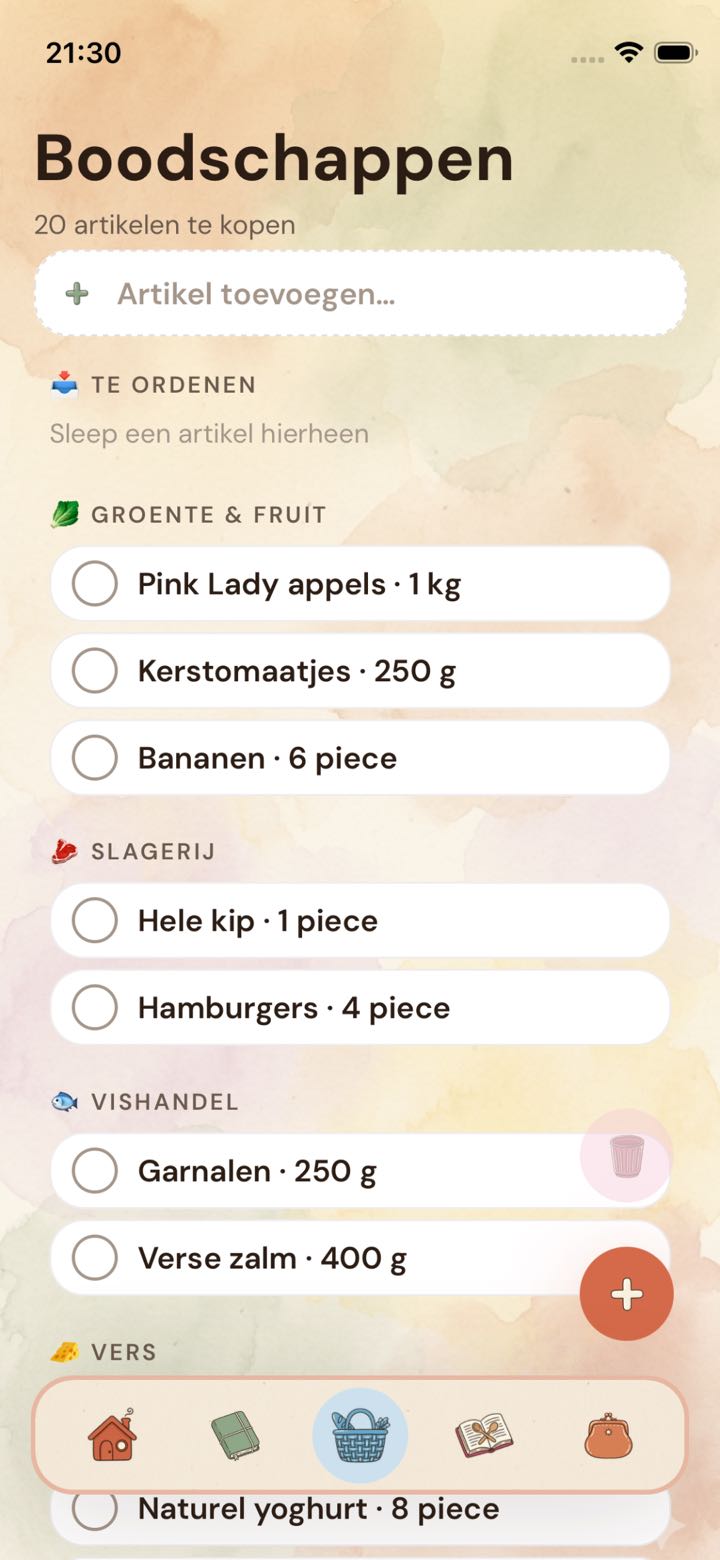Check off Hele kip
The image size is (720, 1560).
coord(95,921)
